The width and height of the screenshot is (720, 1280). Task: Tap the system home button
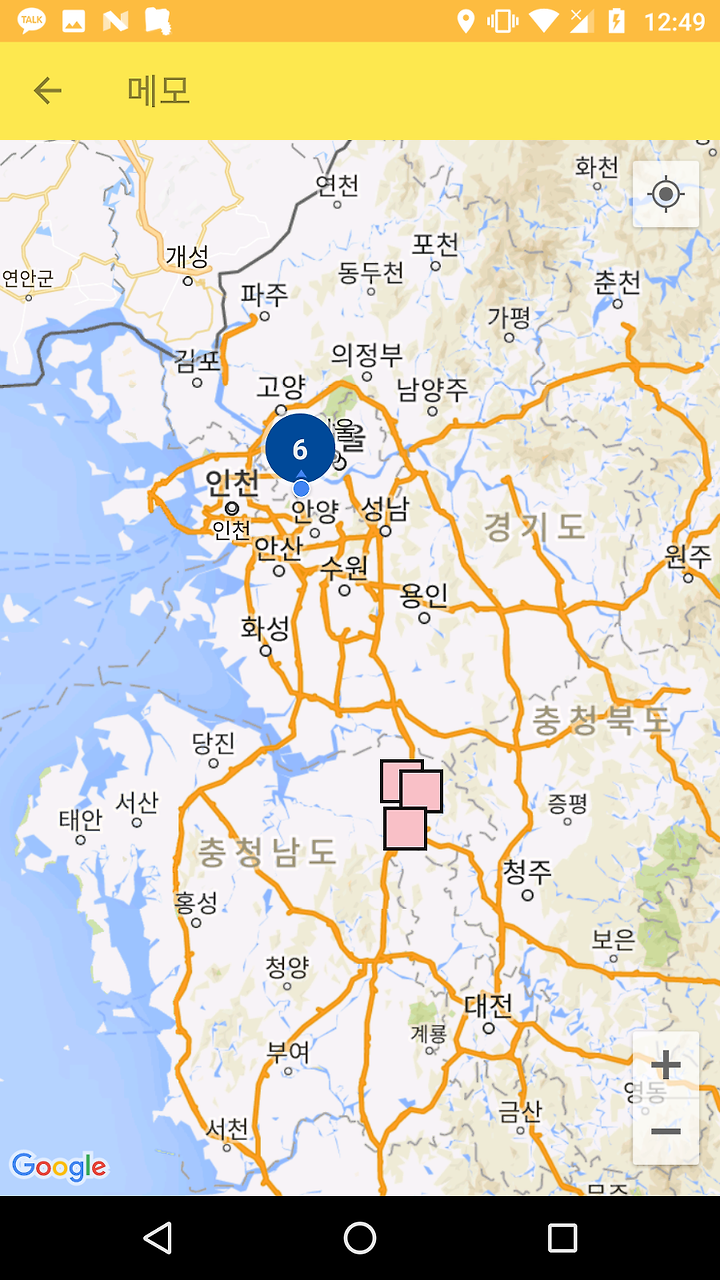coord(360,1238)
